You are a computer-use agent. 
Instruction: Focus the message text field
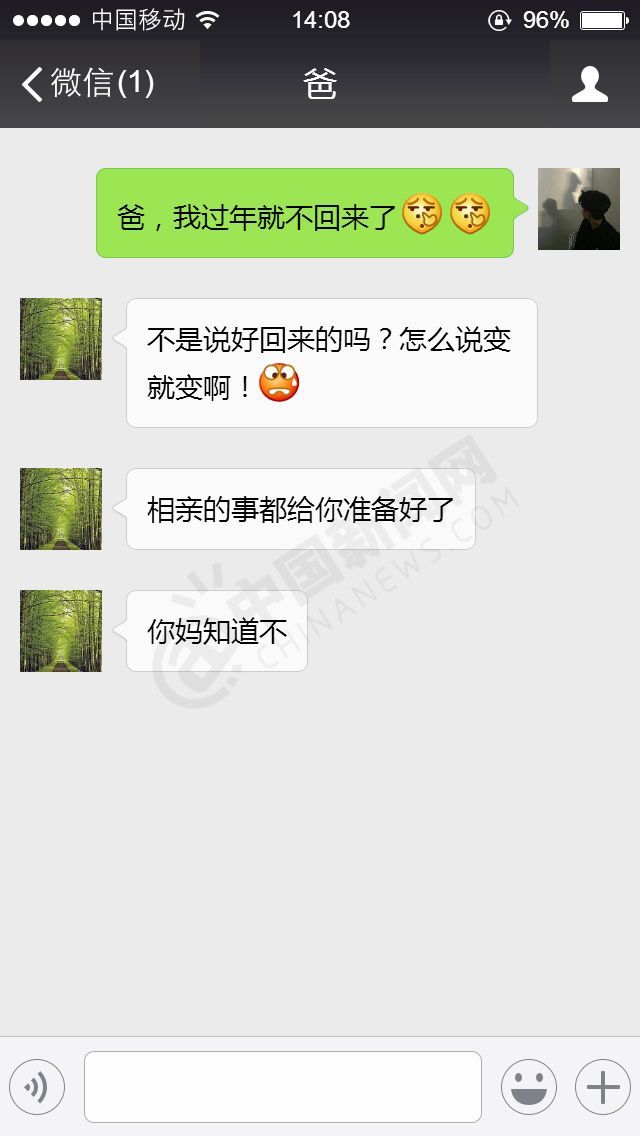(282, 1086)
